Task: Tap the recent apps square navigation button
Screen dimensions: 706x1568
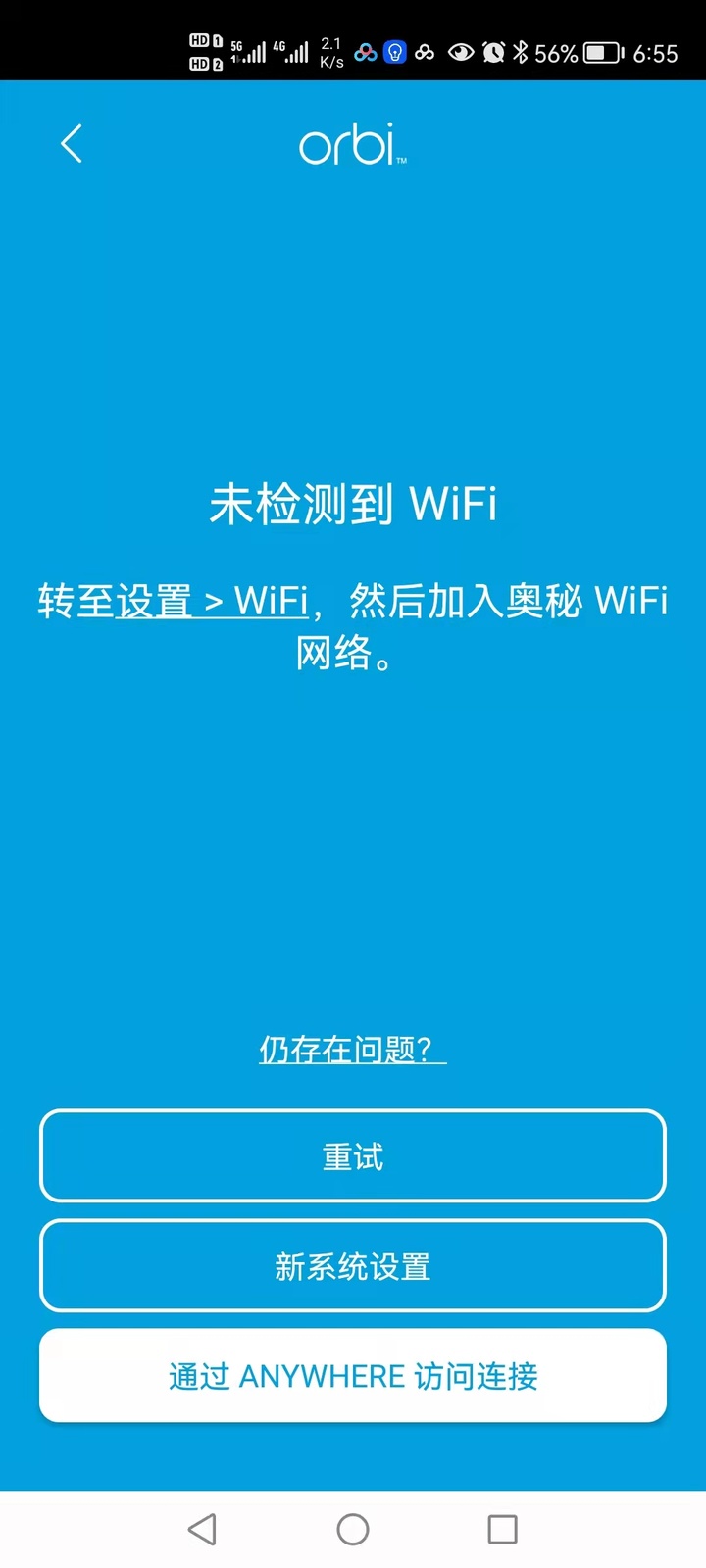Action: [x=503, y=1528]
